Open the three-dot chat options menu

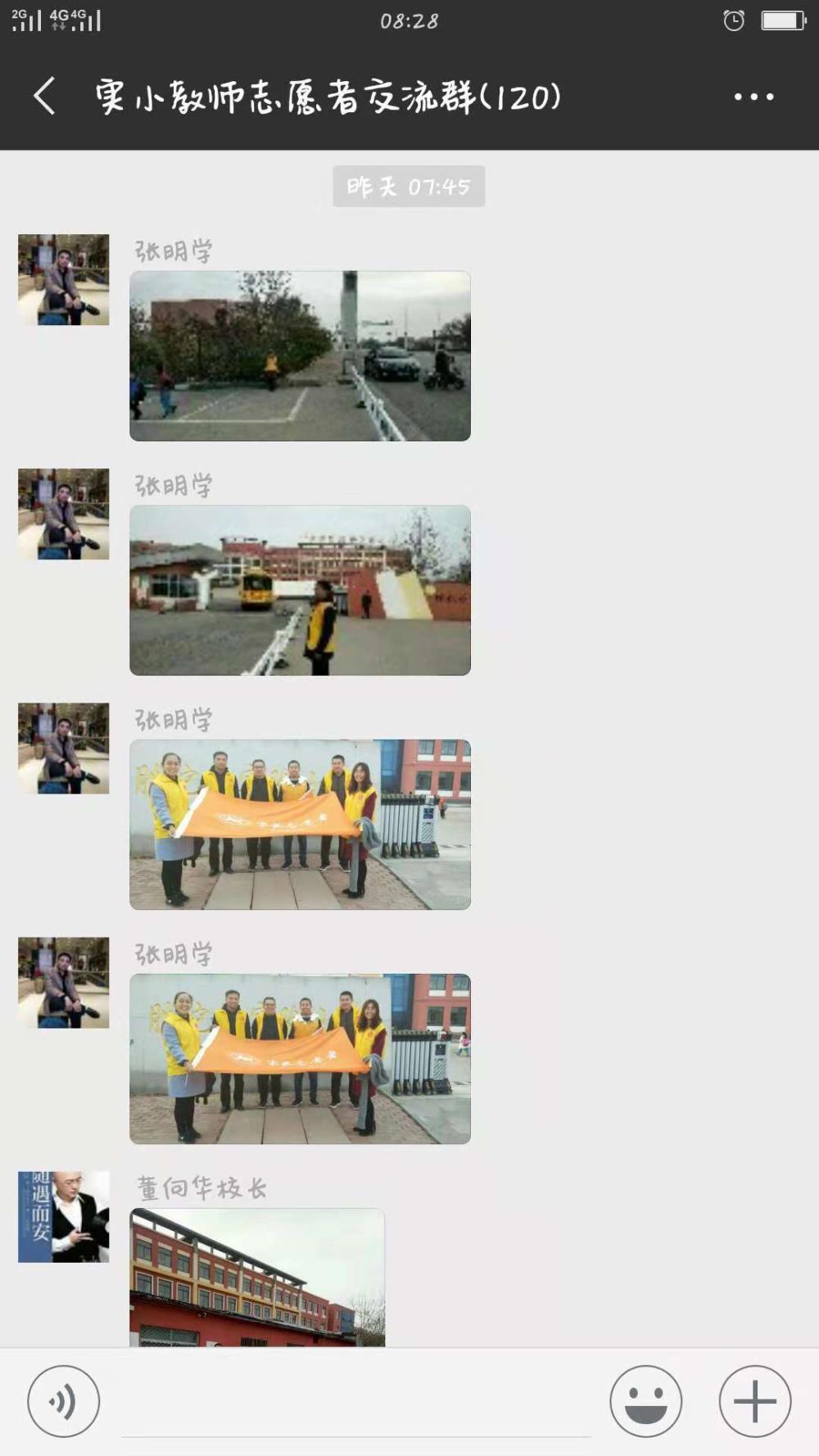(753, 97)
